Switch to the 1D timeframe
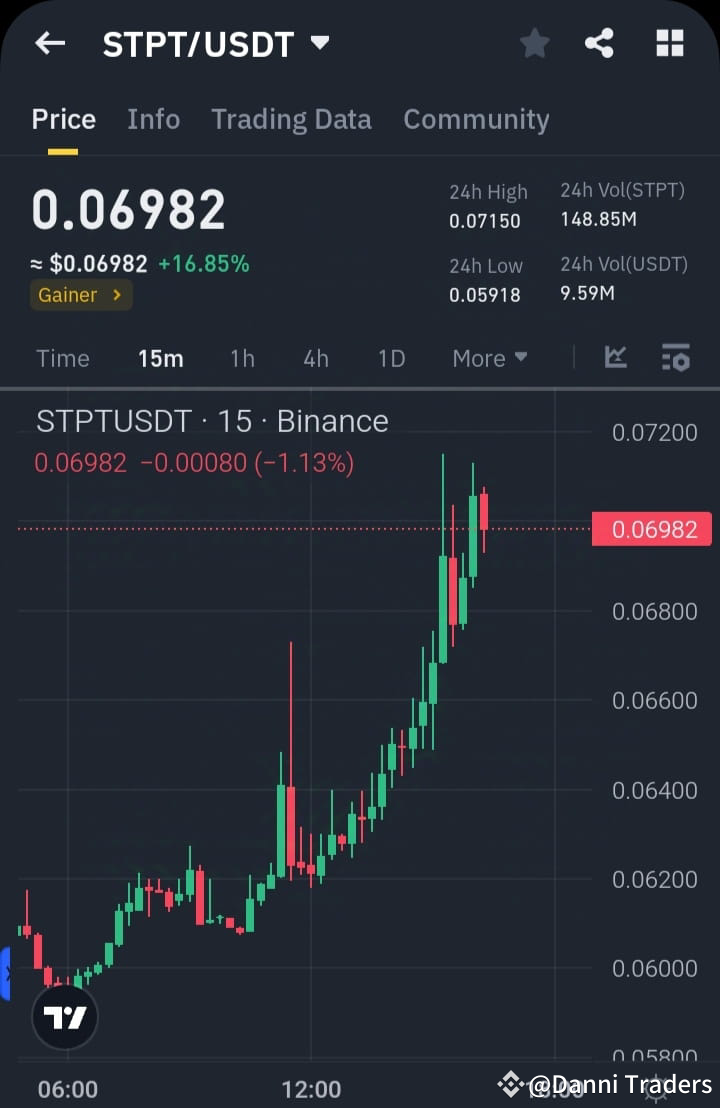The height and width of the screenshot is (1108, 720). [391, 357]
